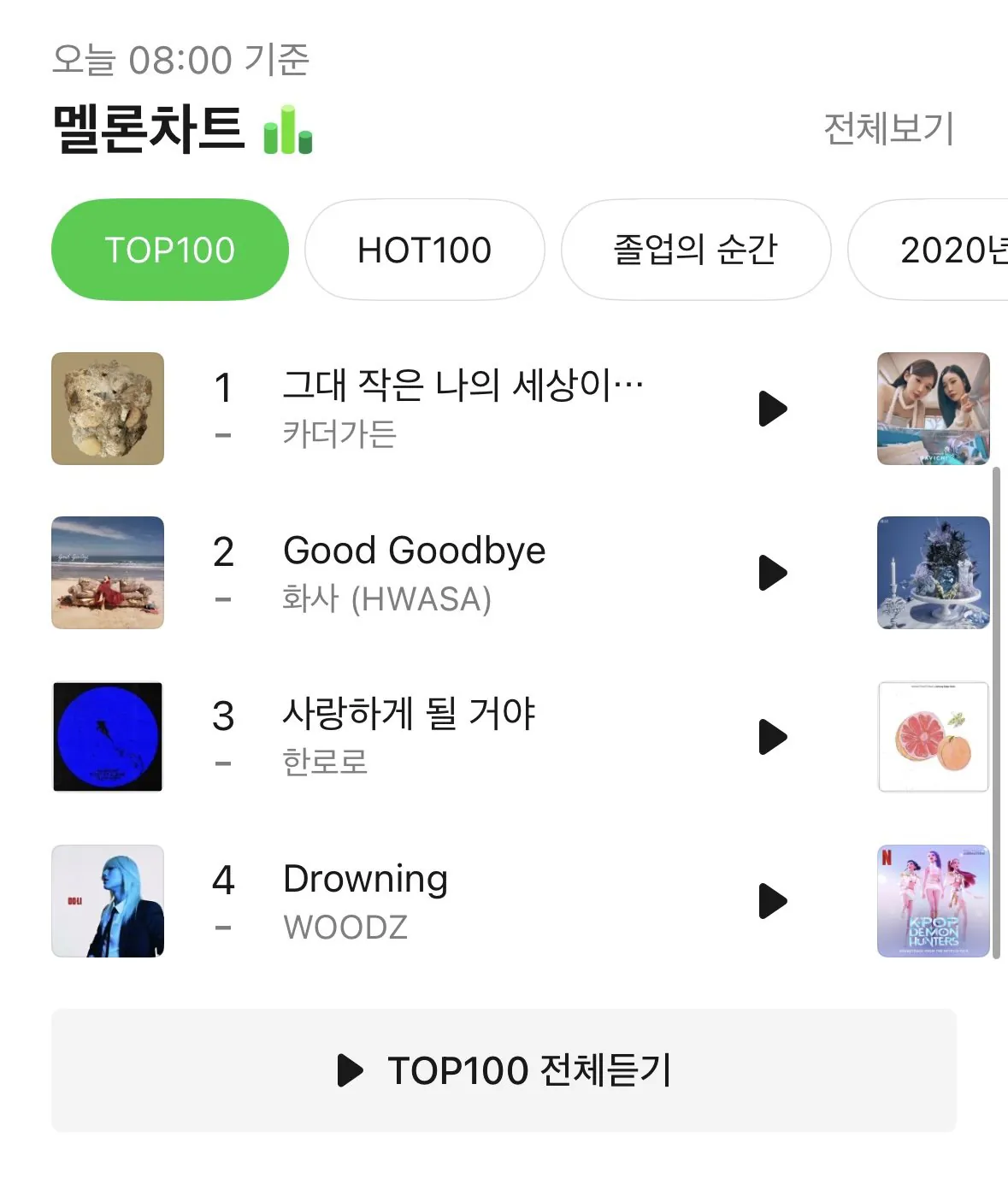This screenshot has height=1196, width=1008.
Task: Play Good Goodbye by 화사
Action: pyautogui.click(x=772, y=573)
